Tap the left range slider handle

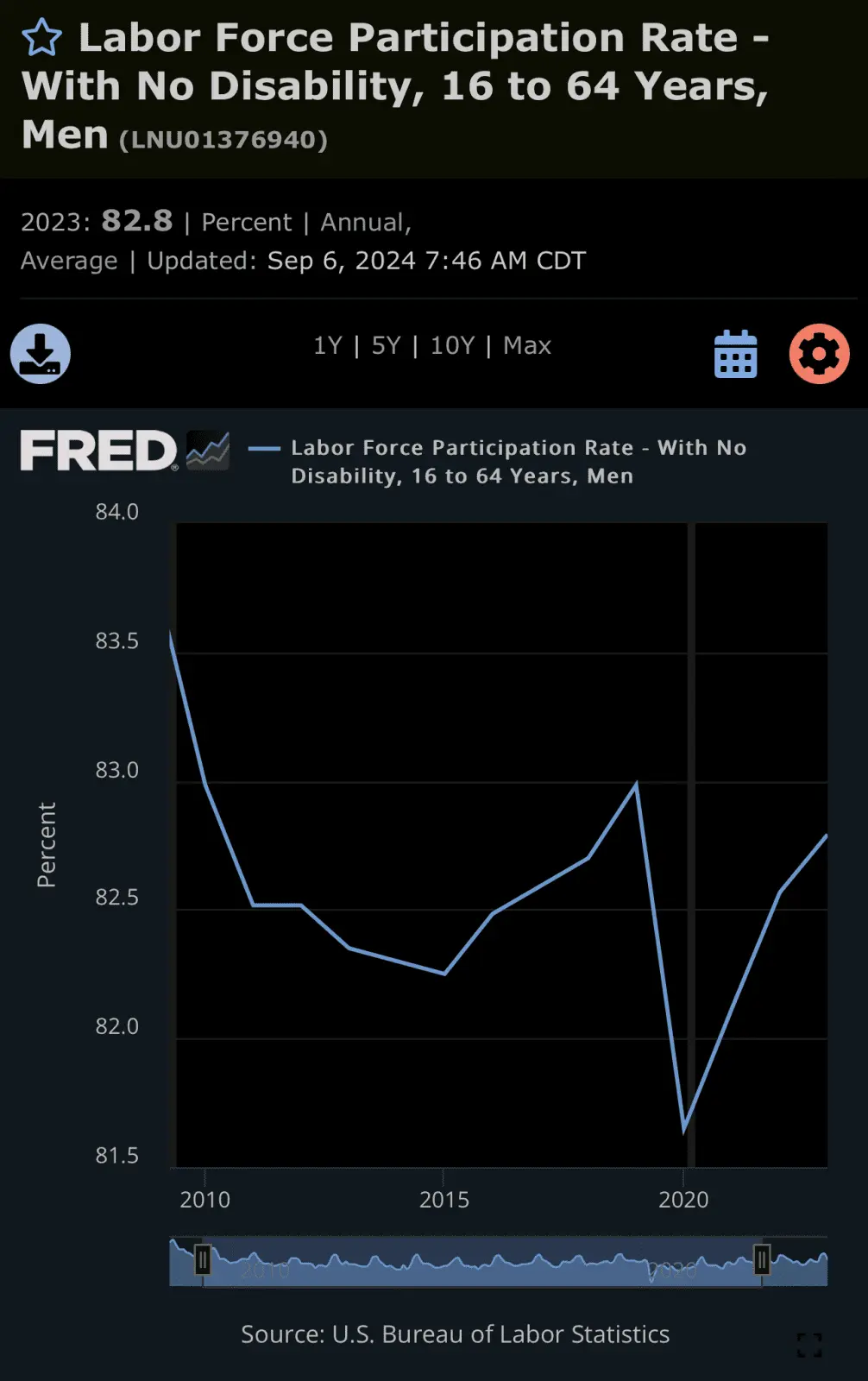(x=203, y=1260)
